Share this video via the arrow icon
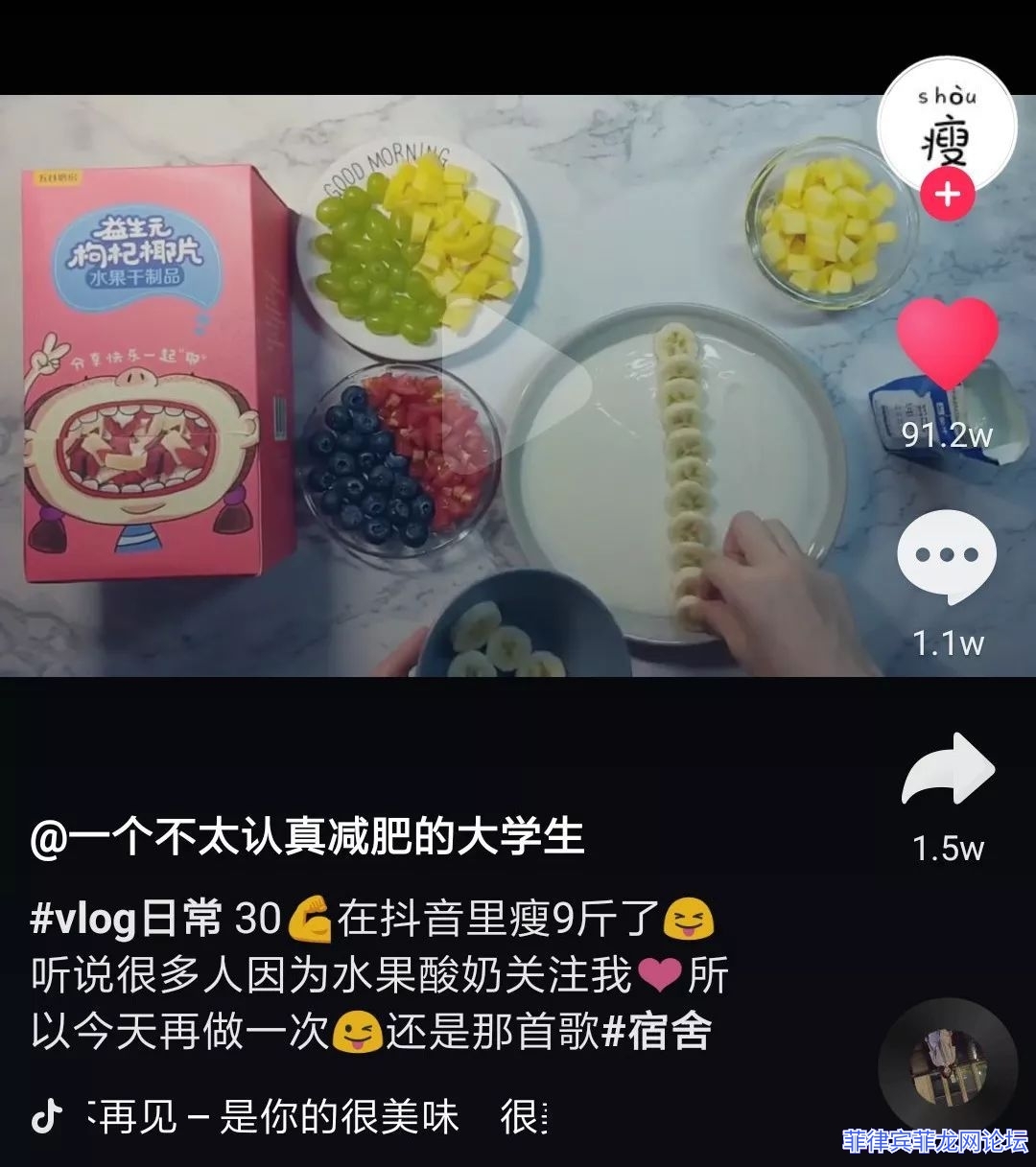Screen dimensions: 1036x1167 click(x=948, y=770)
